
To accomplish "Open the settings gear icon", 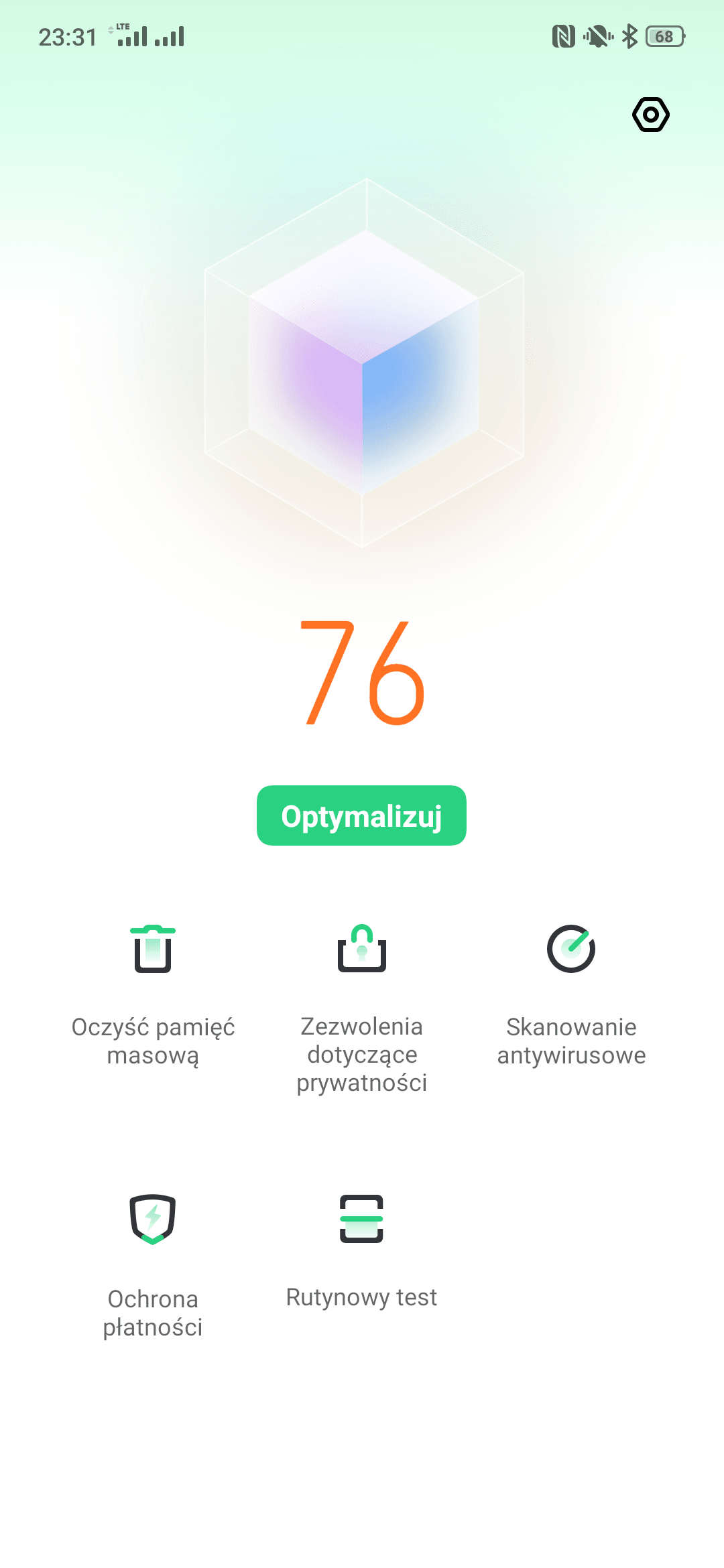I will (x=650, y=115).
